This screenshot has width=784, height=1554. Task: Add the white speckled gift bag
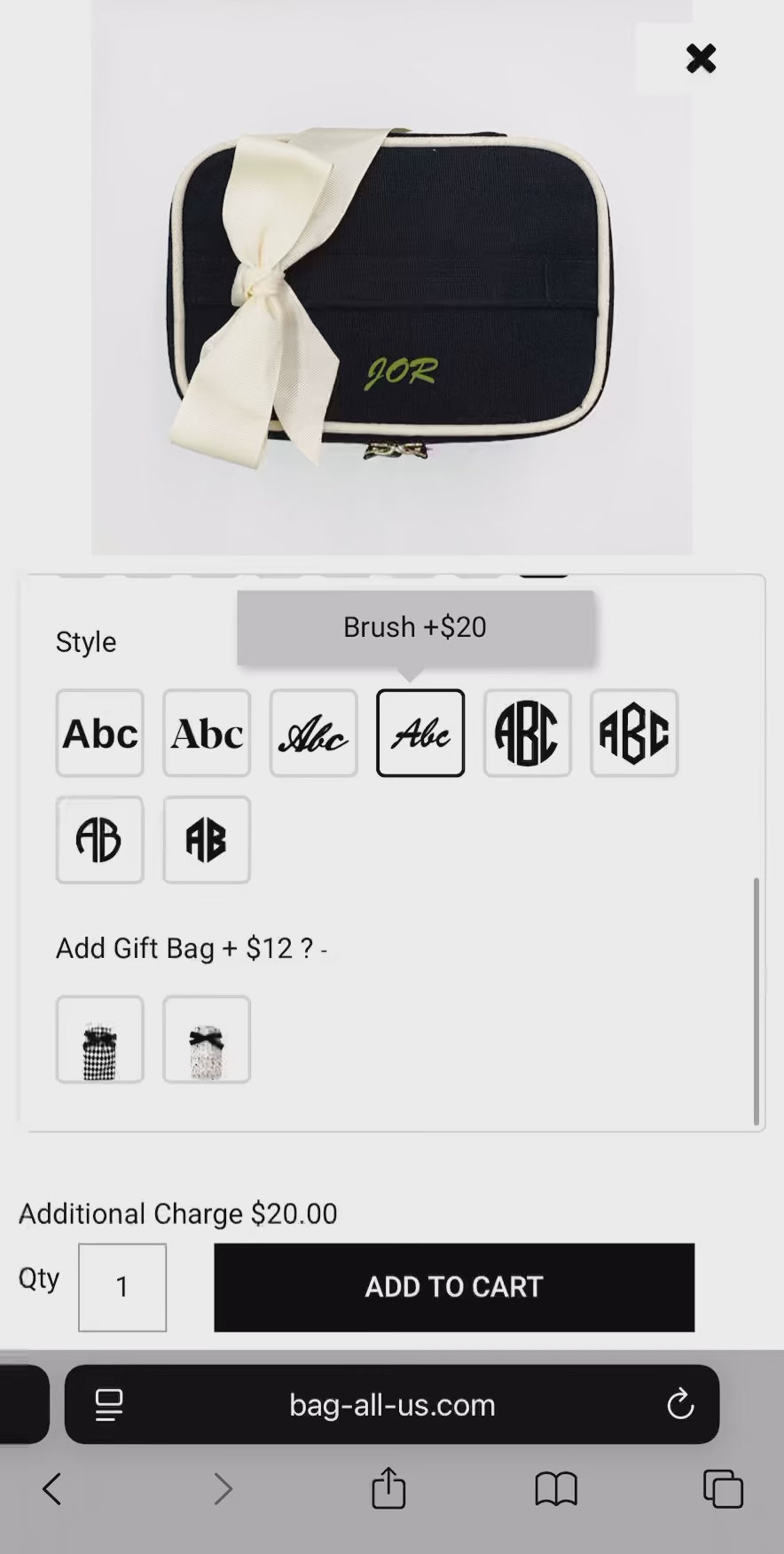click(x=207, y=1039)
